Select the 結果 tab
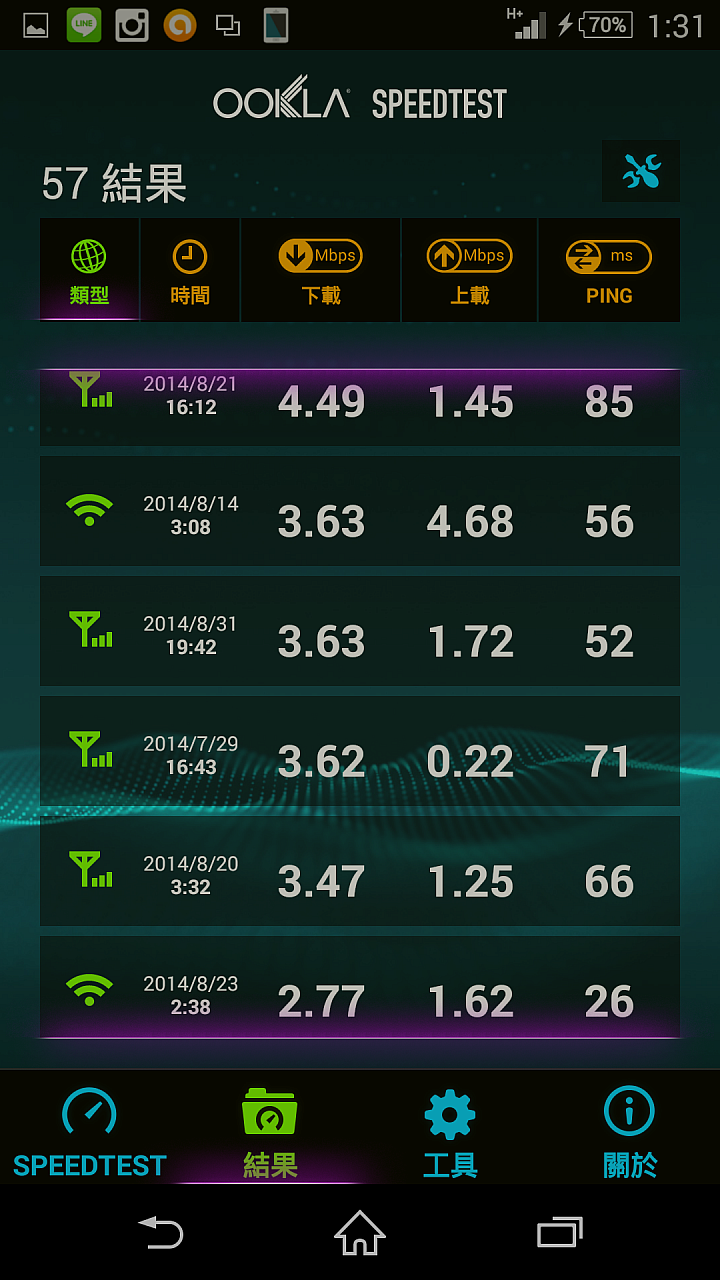This screenshot has width=720, height=1280. [x=270, y=1133]
